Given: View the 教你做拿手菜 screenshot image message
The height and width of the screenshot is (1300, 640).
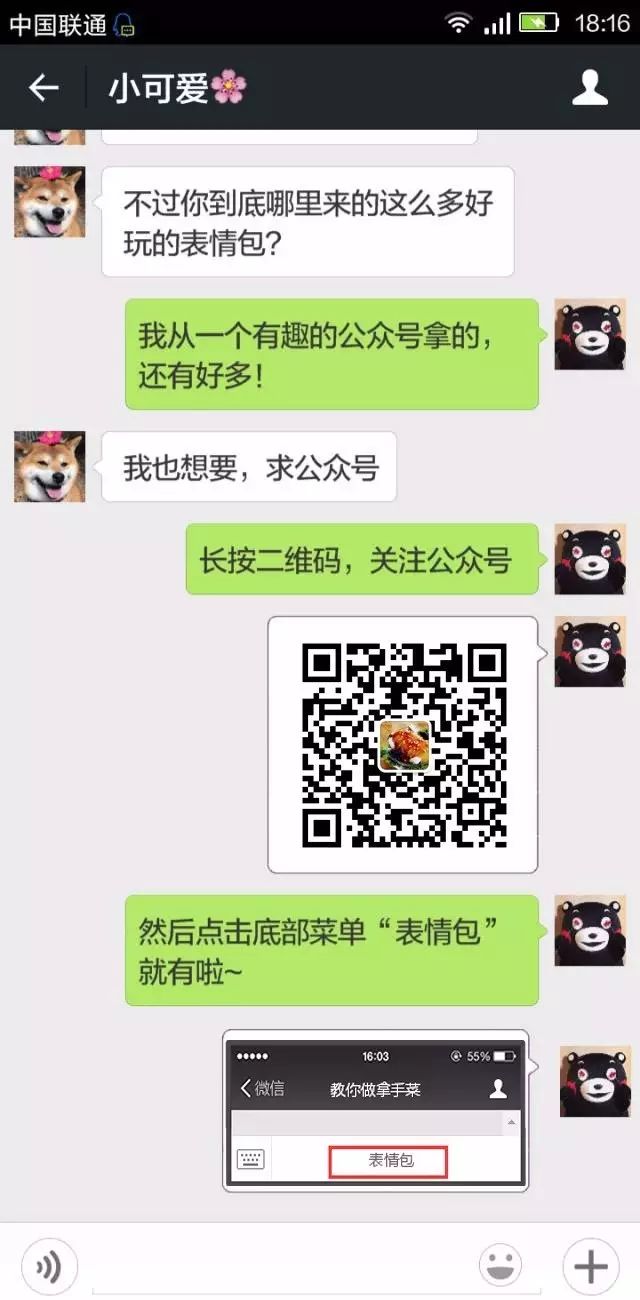Looking at the screenshot, I should (375, 1111).
